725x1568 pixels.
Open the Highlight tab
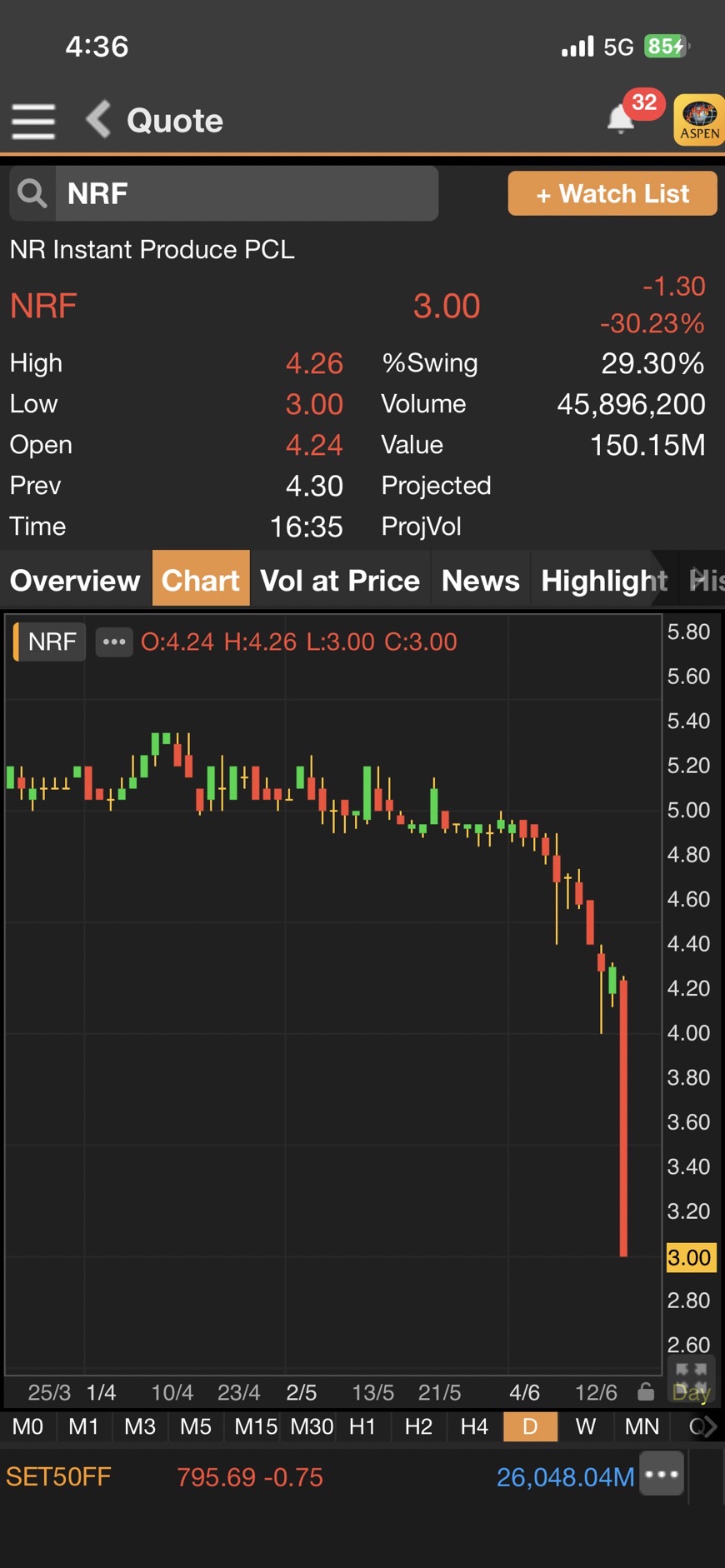point(604,580)
